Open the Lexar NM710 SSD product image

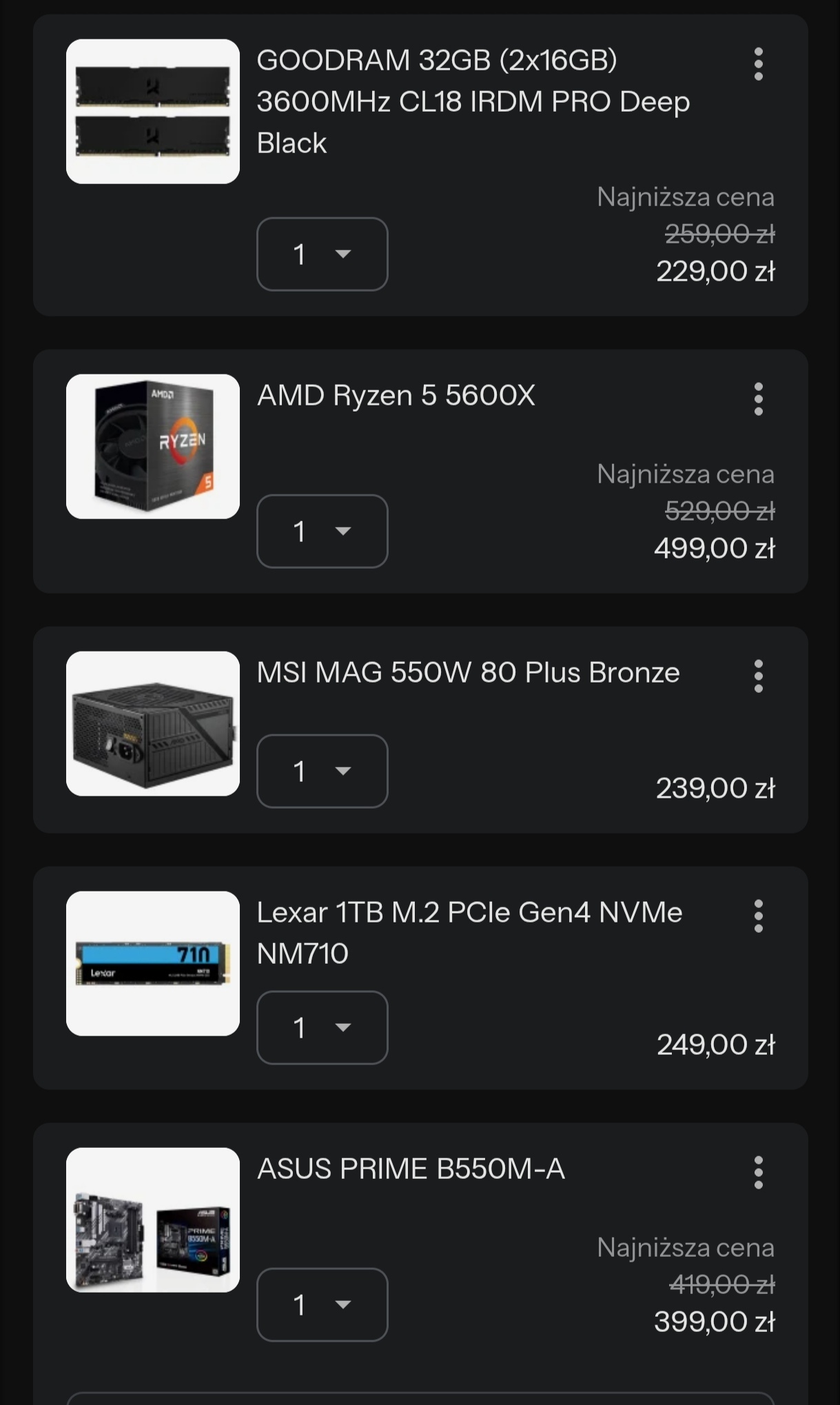[153, 964]
